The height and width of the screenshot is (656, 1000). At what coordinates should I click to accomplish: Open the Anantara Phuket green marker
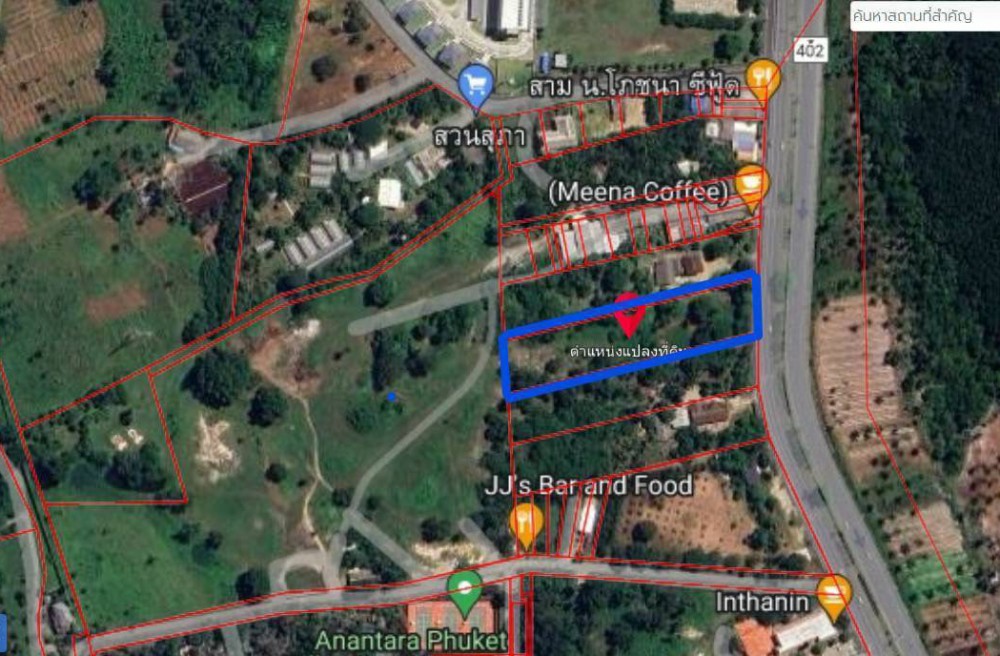tap(464, 590)
